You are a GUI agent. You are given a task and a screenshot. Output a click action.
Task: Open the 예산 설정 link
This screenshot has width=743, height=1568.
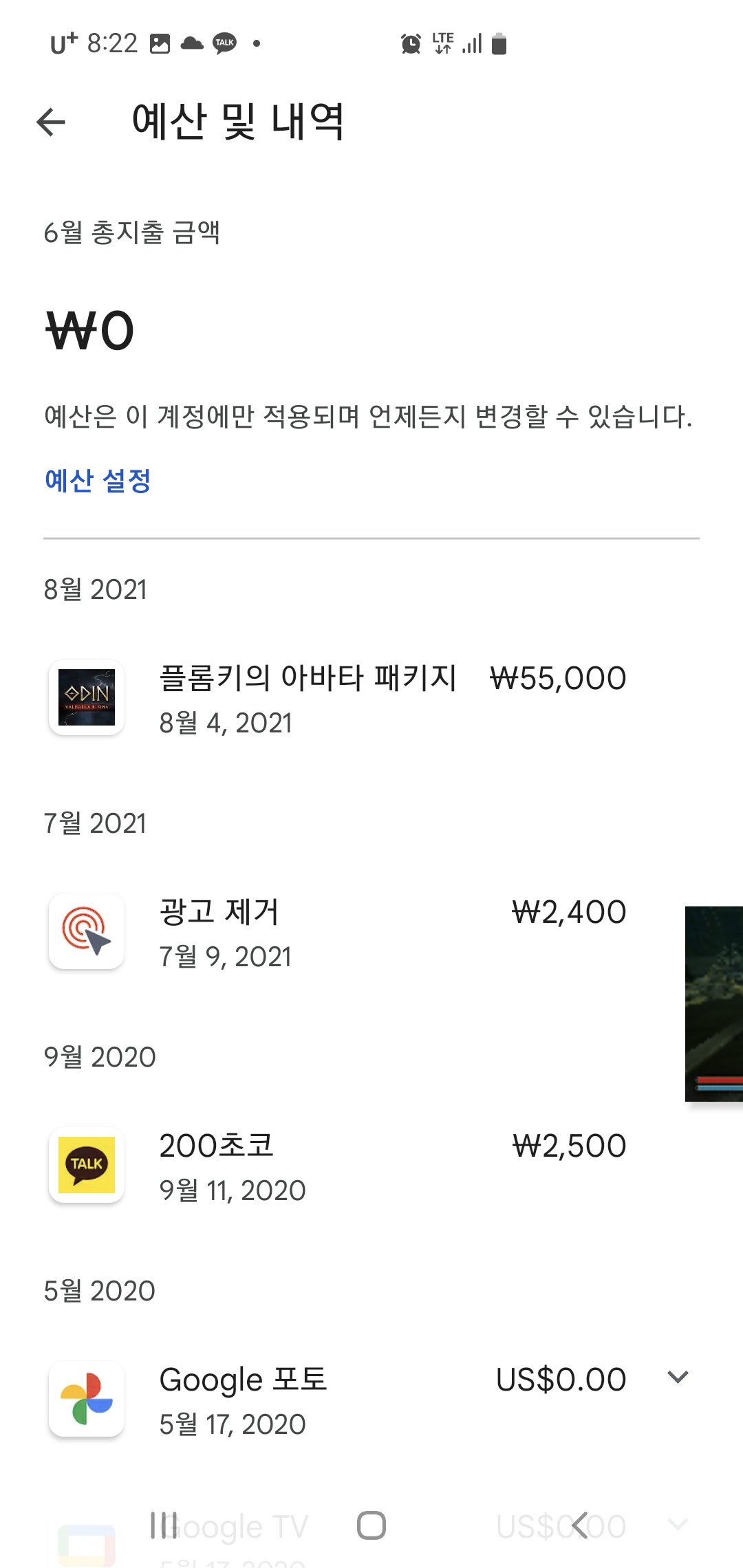pos(98,480)
